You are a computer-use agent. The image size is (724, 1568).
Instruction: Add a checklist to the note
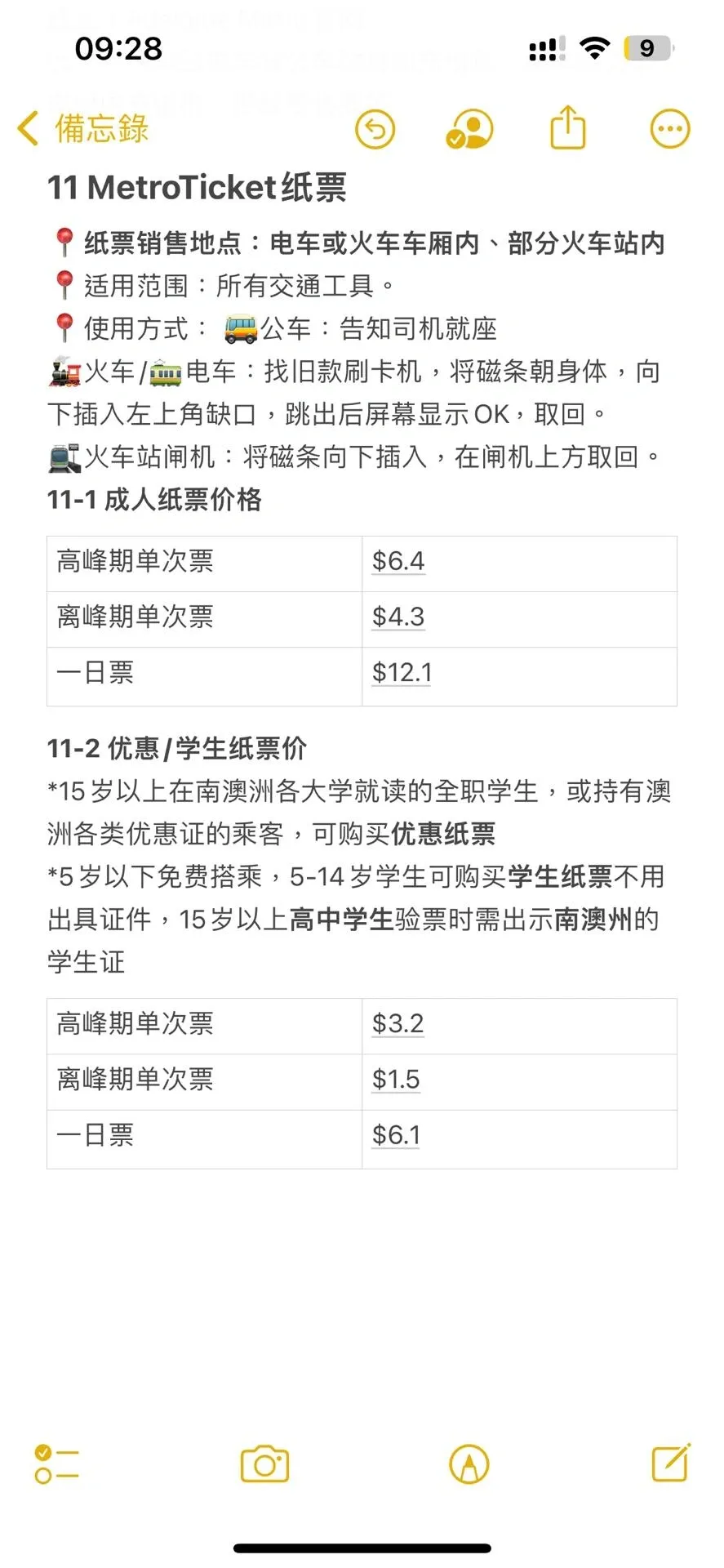(x=56, y=1464)
